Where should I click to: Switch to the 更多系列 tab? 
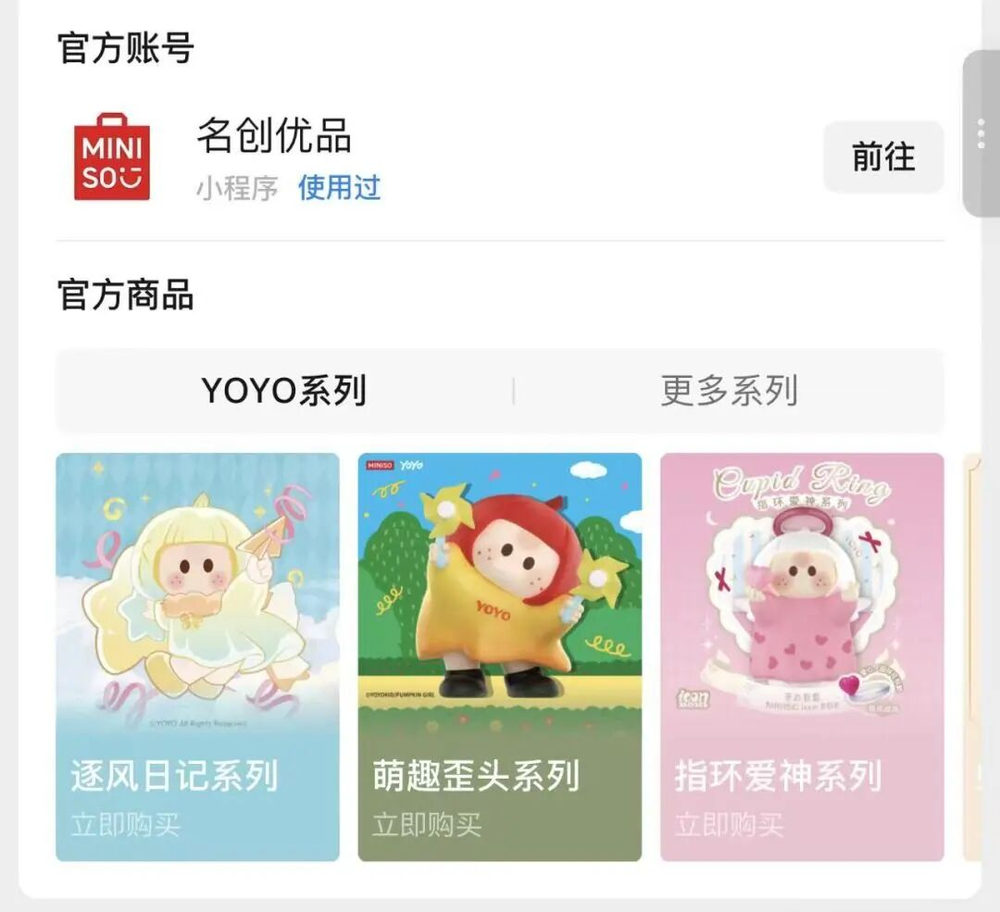[729, 390]
